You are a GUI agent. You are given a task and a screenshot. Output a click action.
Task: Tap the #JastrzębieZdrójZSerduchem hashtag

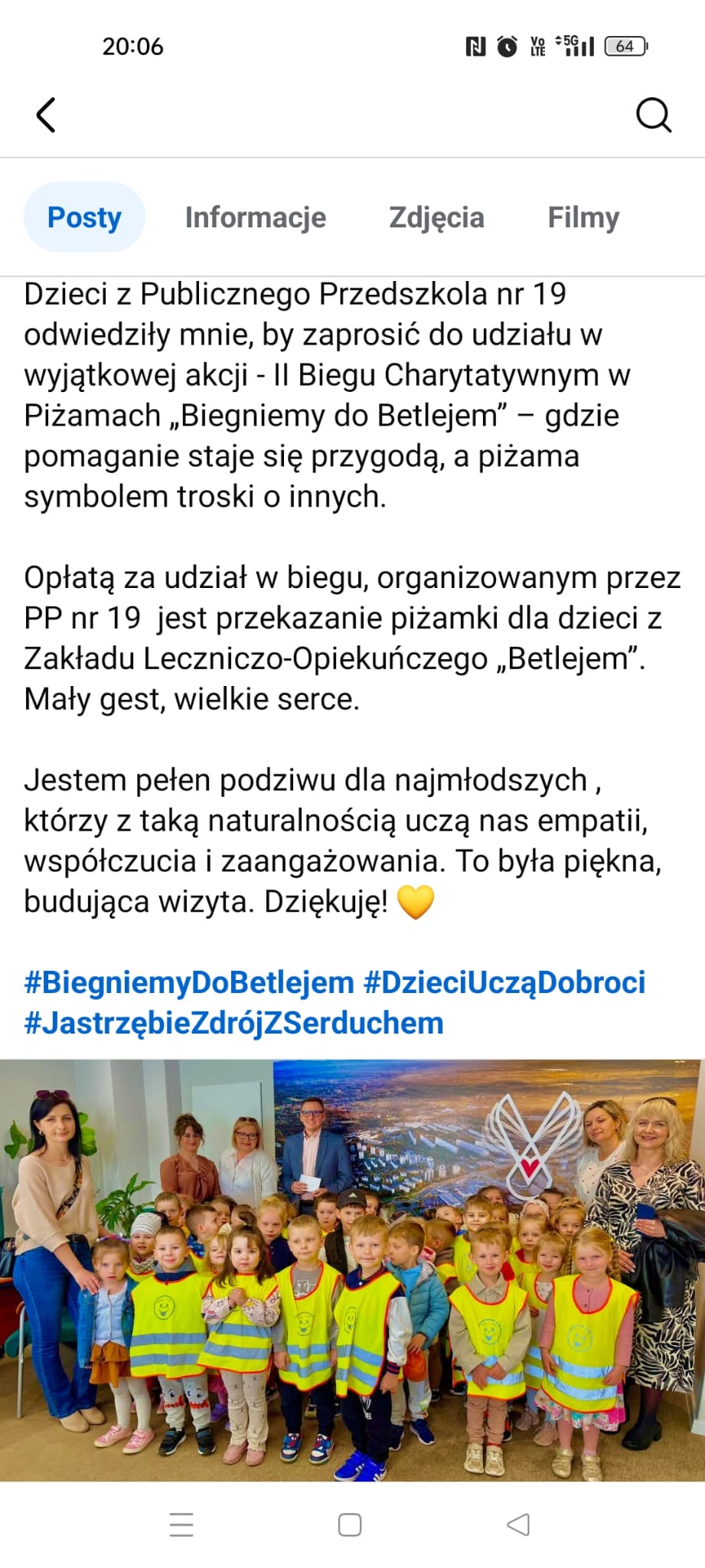[233, 1023]
